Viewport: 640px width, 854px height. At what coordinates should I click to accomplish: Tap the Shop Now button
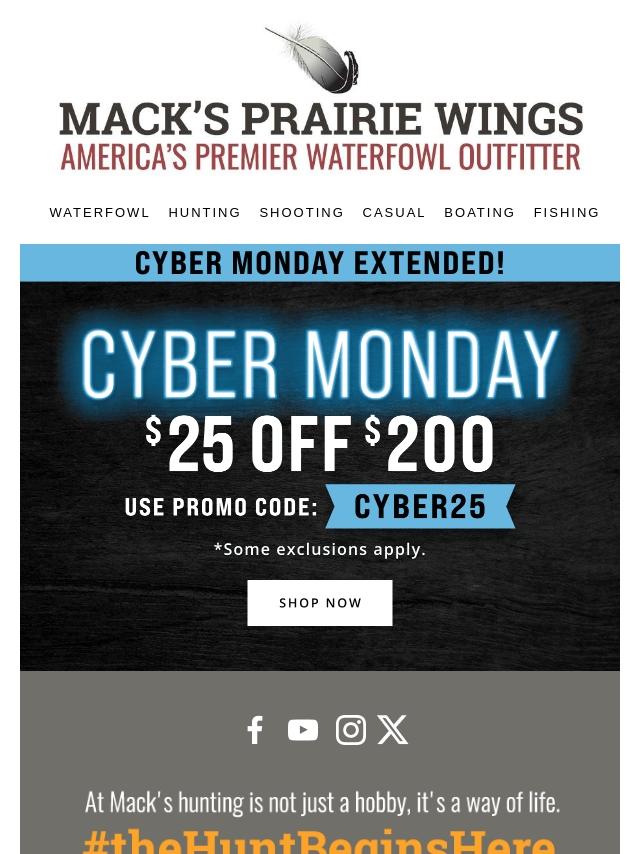click(320, 603)
